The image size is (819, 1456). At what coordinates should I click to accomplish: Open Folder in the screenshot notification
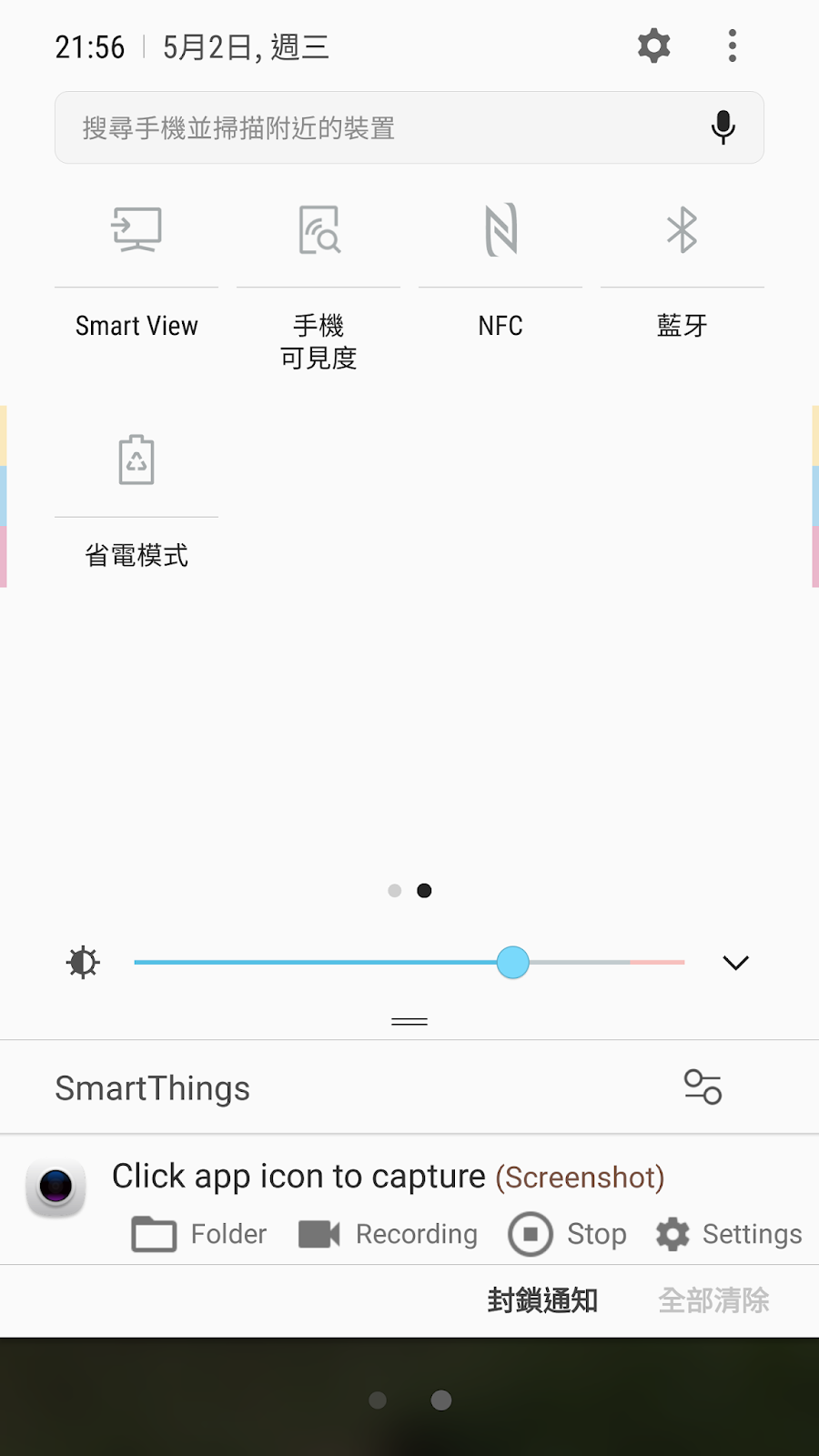(x=198, y=1234)
